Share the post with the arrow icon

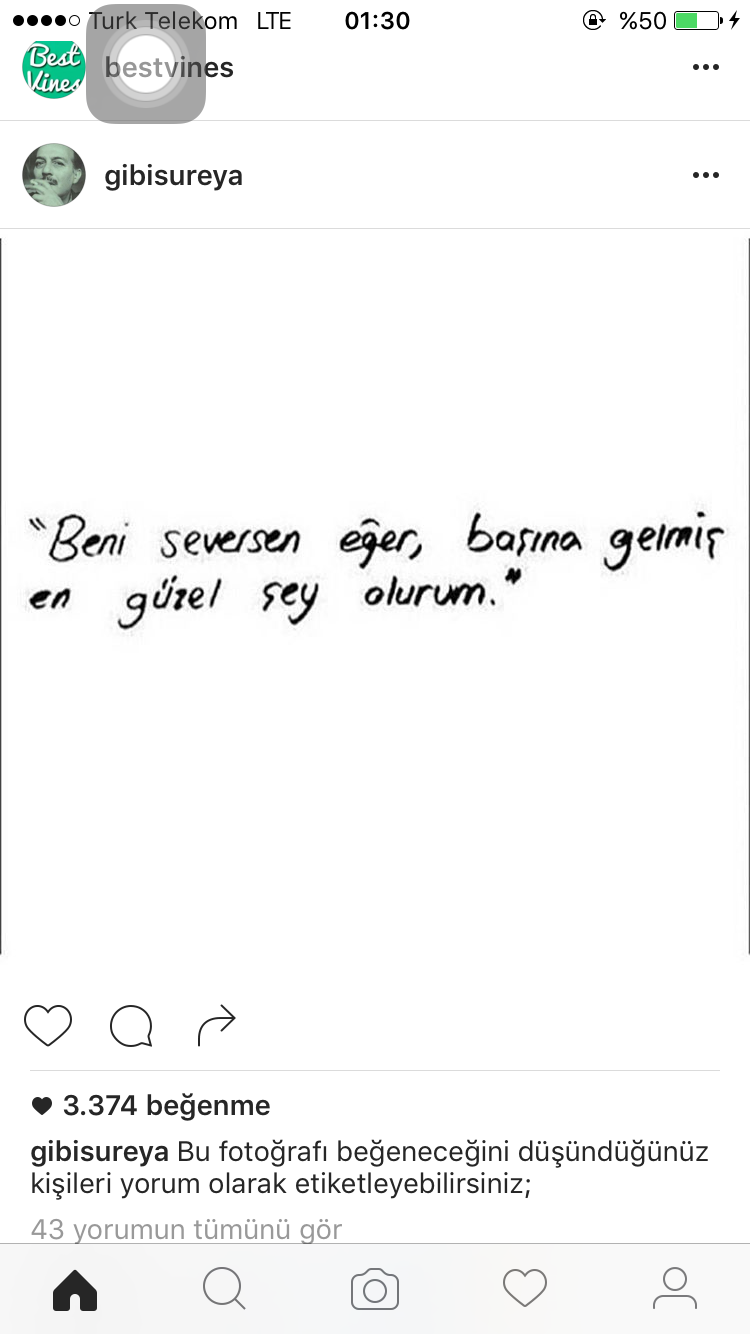[x=216, y=1025]
